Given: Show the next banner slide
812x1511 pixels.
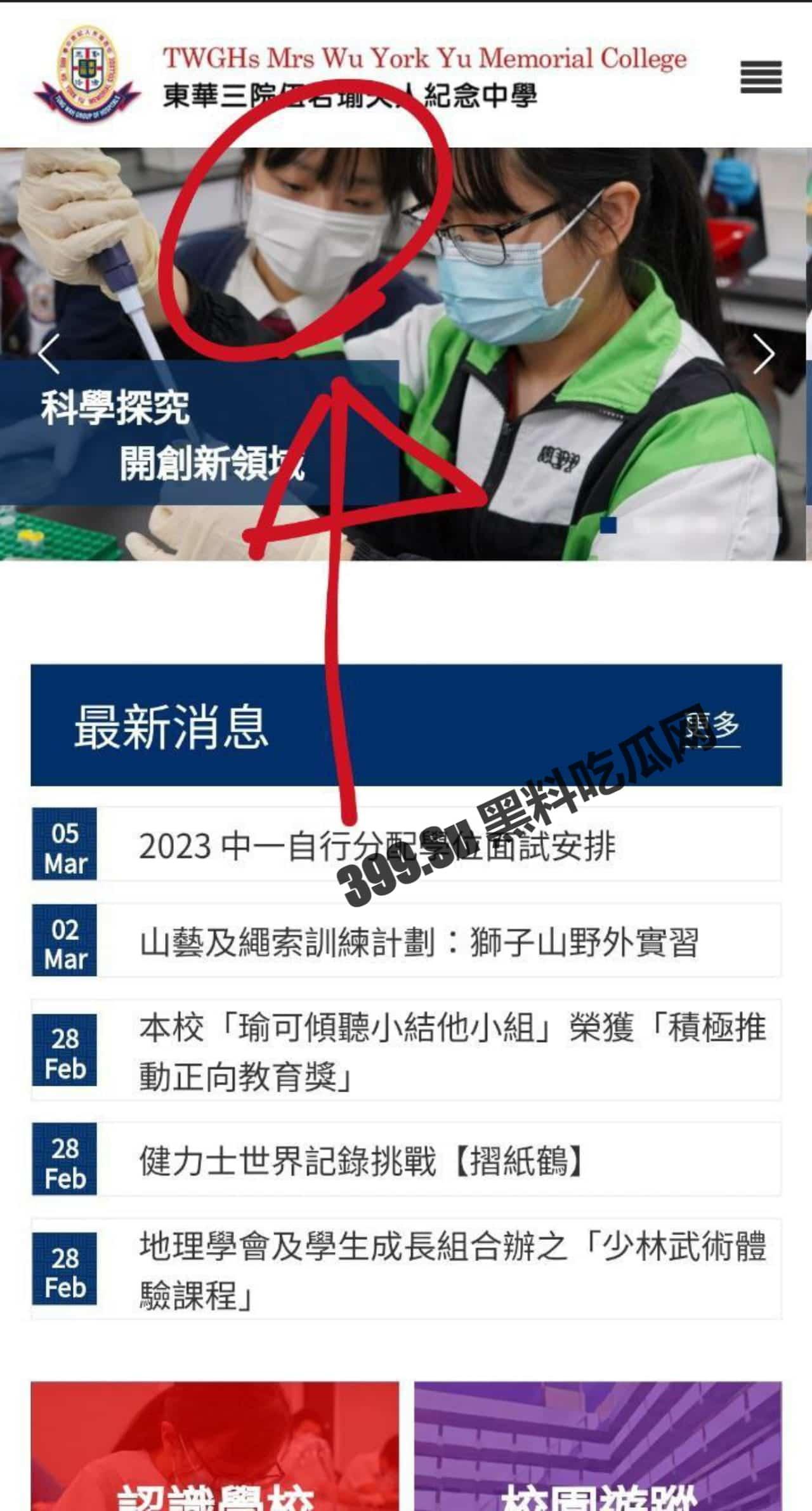Looking at the screenshot, I should click(763, 354).
